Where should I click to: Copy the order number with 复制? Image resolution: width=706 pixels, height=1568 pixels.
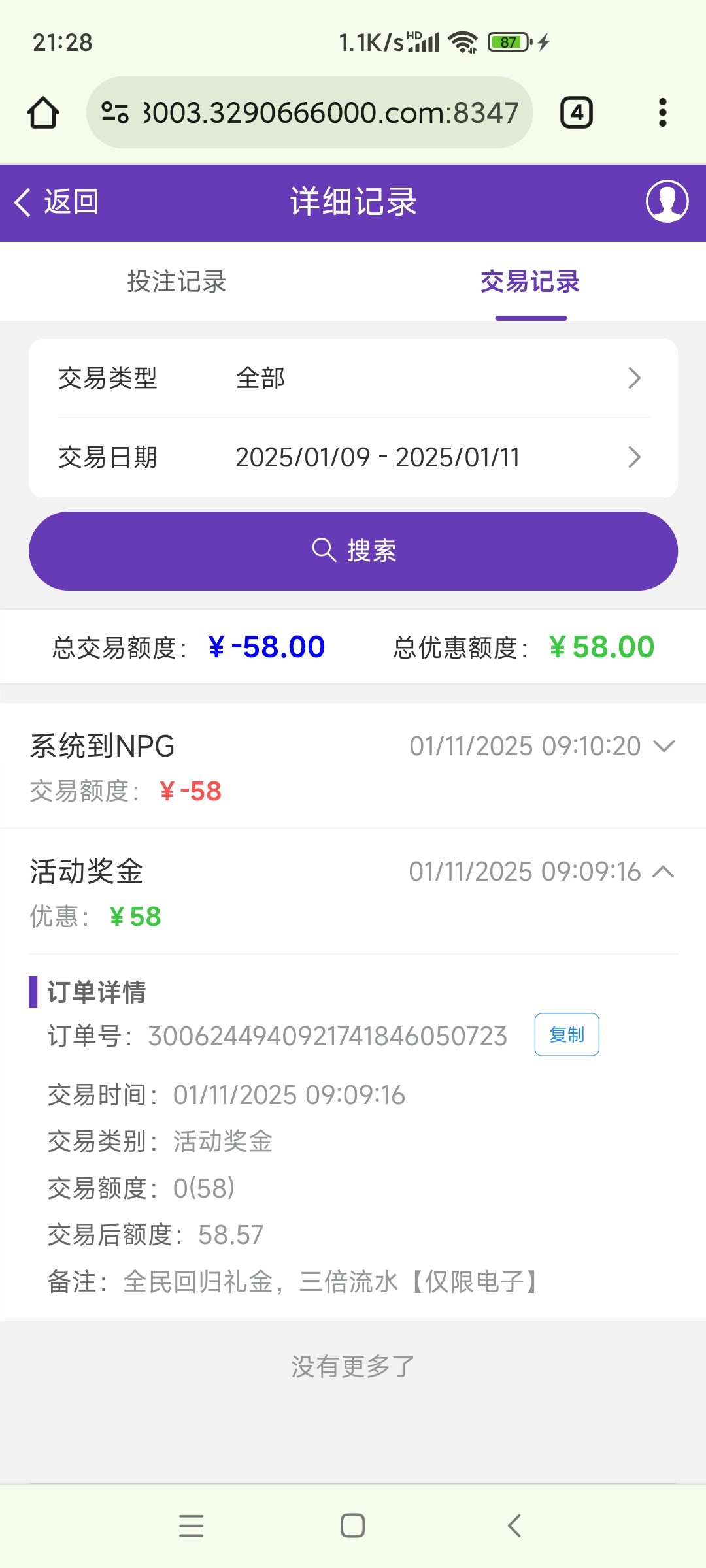567,1035
